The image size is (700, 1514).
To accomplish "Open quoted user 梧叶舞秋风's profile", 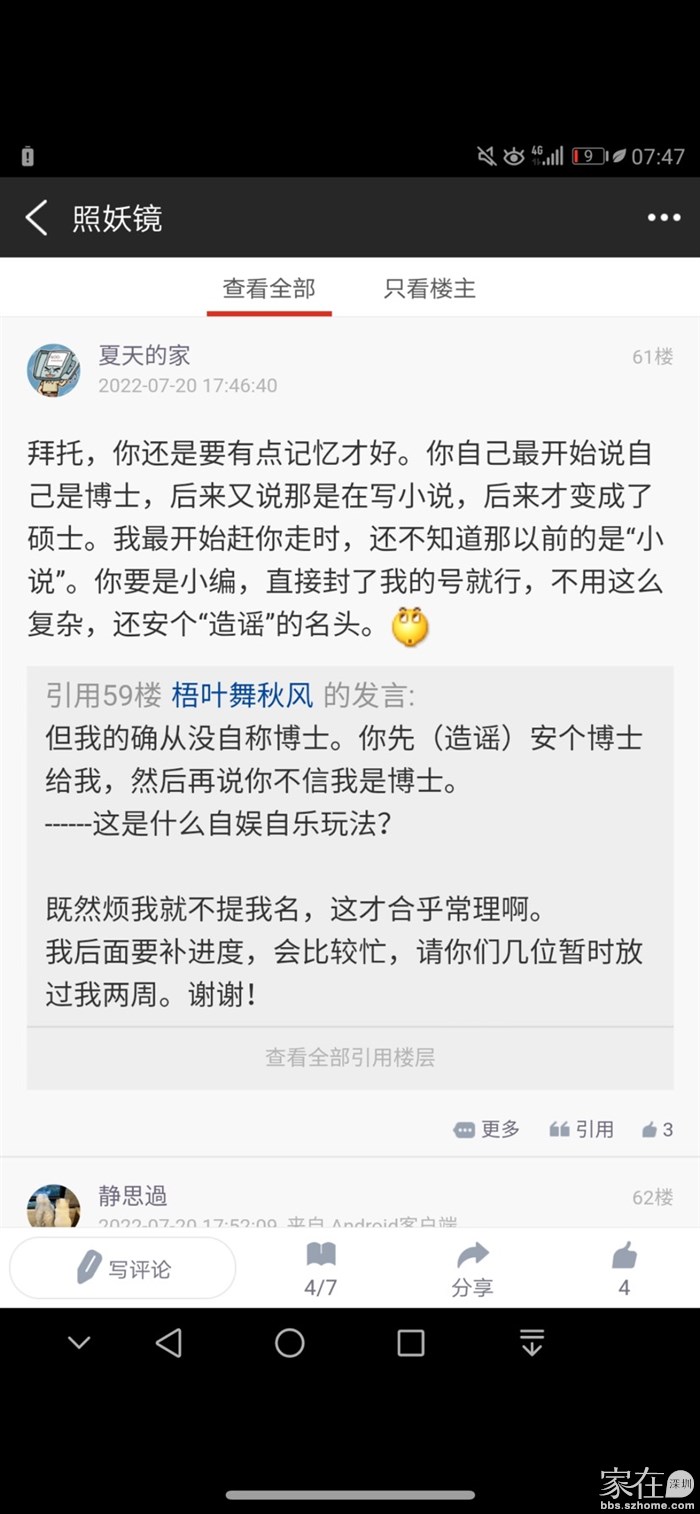I will [x=243, y=696].
